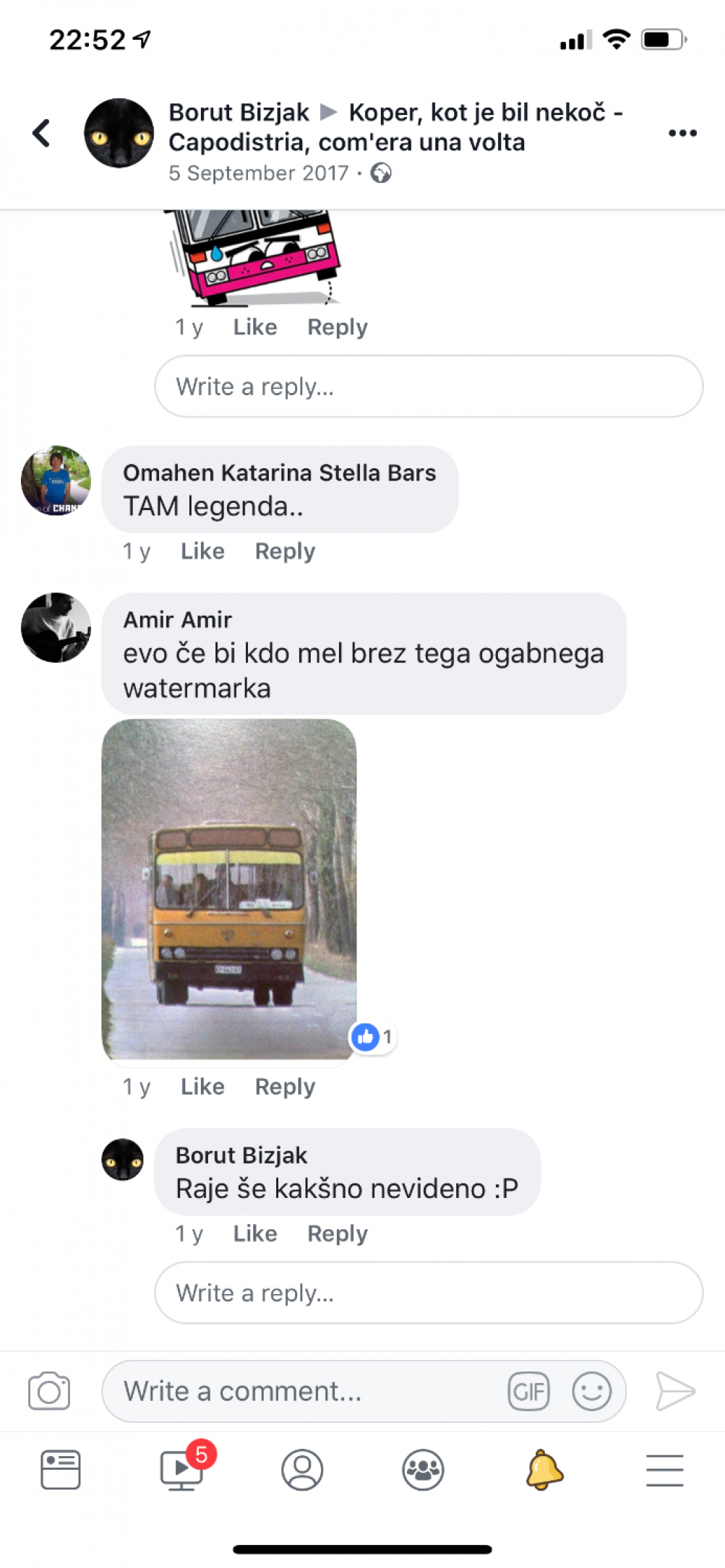
Task: Open the hamburger menu tab
Action: pos(665,1470)
